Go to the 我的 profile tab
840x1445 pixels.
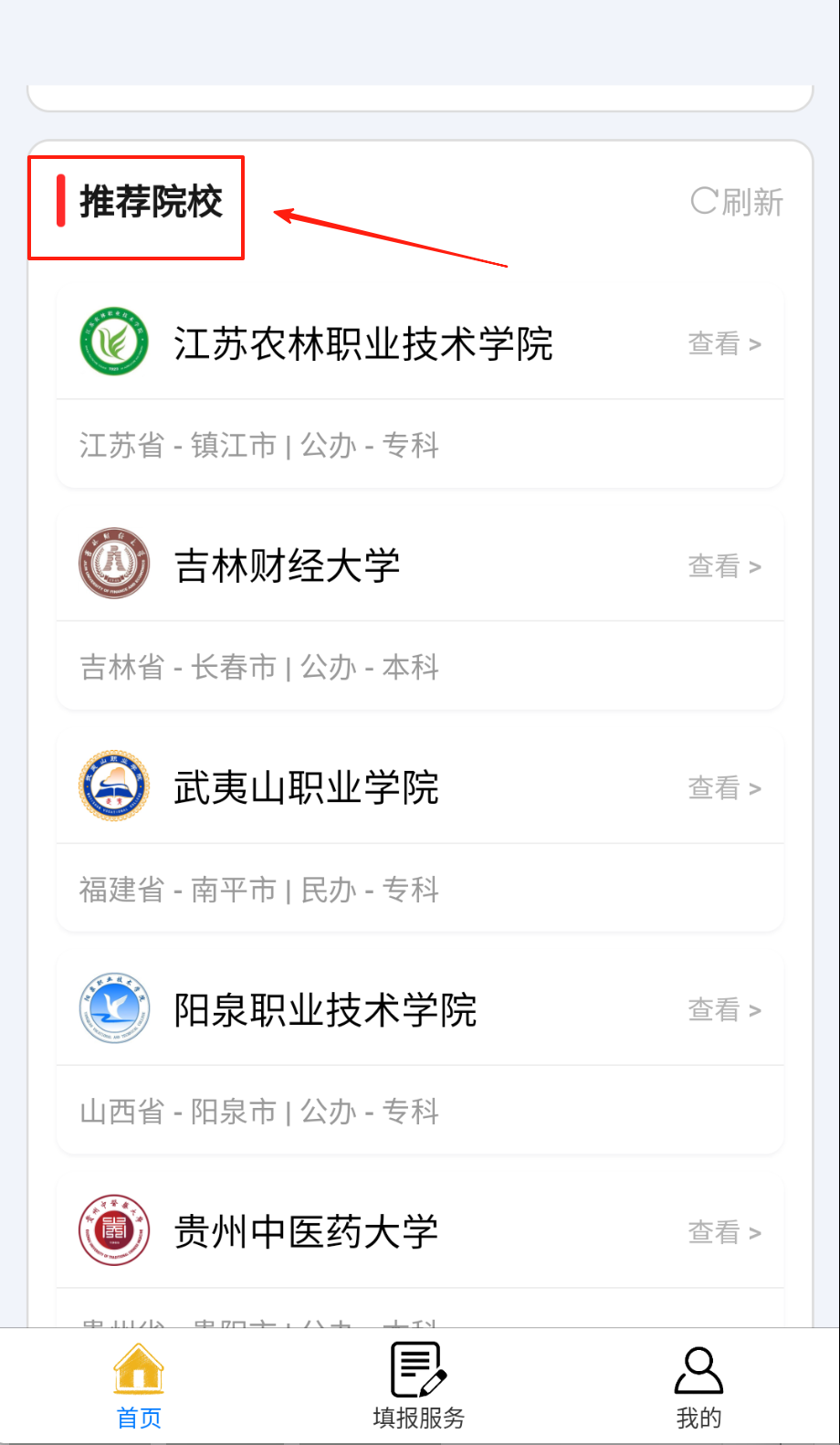[x=698, y=1386]
